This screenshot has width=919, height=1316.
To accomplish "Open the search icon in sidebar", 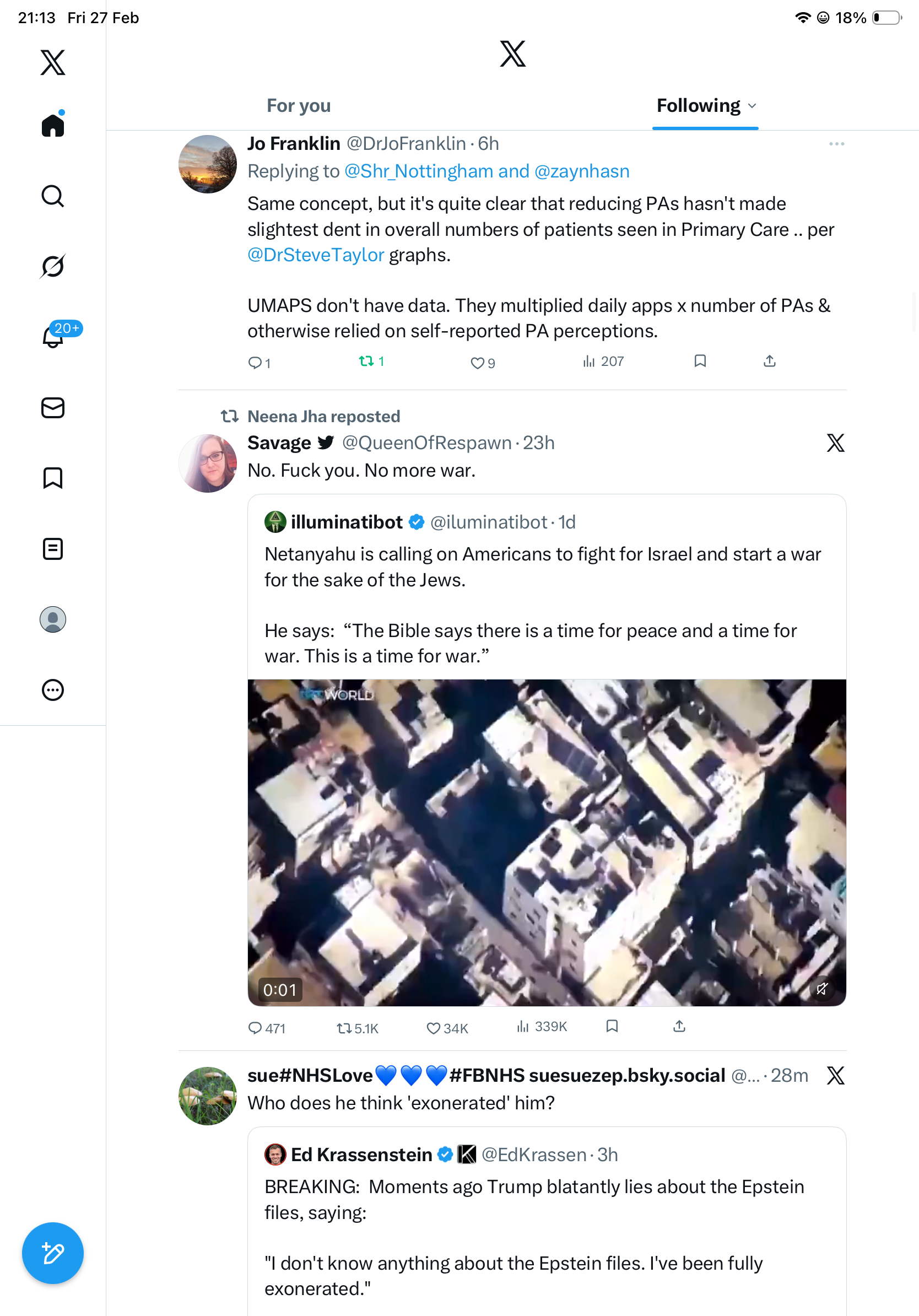I will click(53, 196).
